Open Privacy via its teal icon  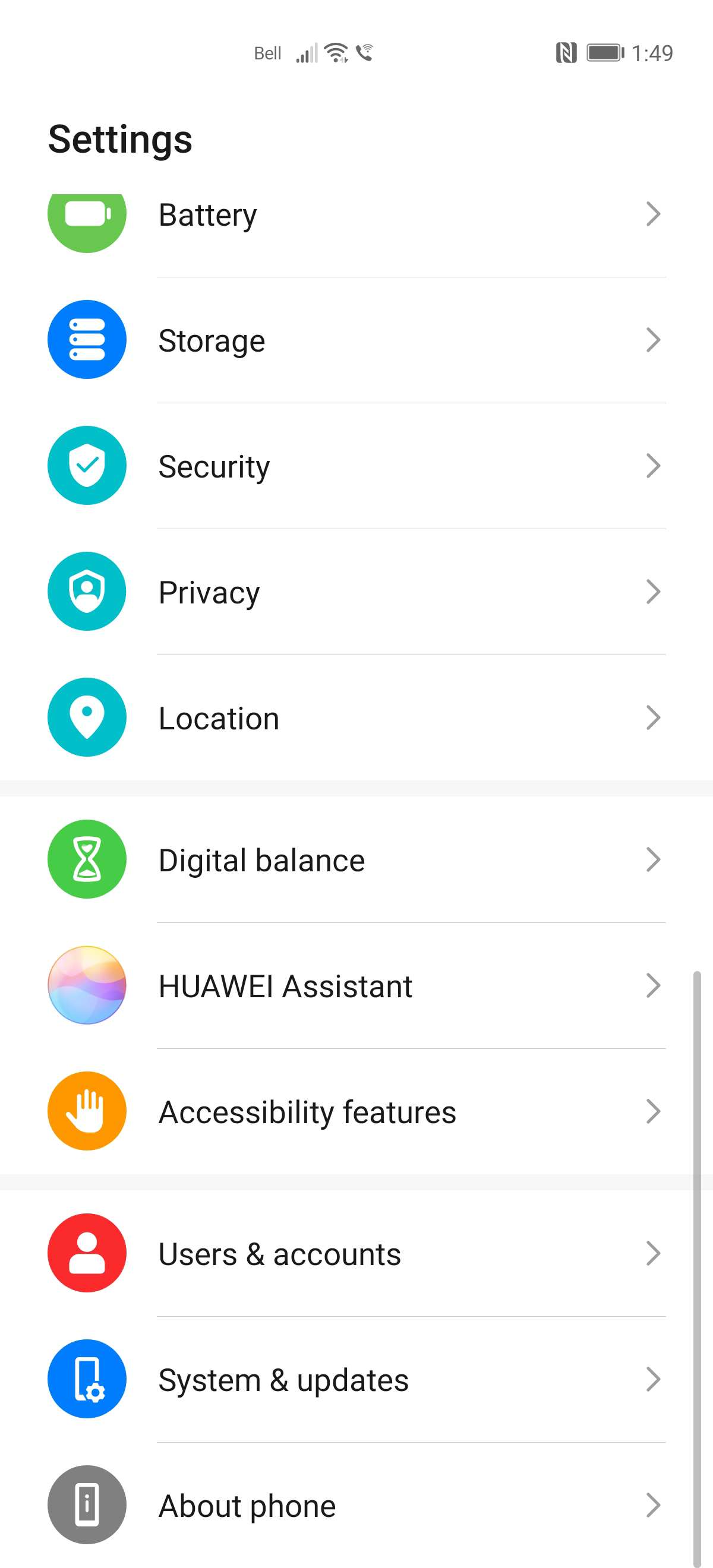(x=87, y=591)
